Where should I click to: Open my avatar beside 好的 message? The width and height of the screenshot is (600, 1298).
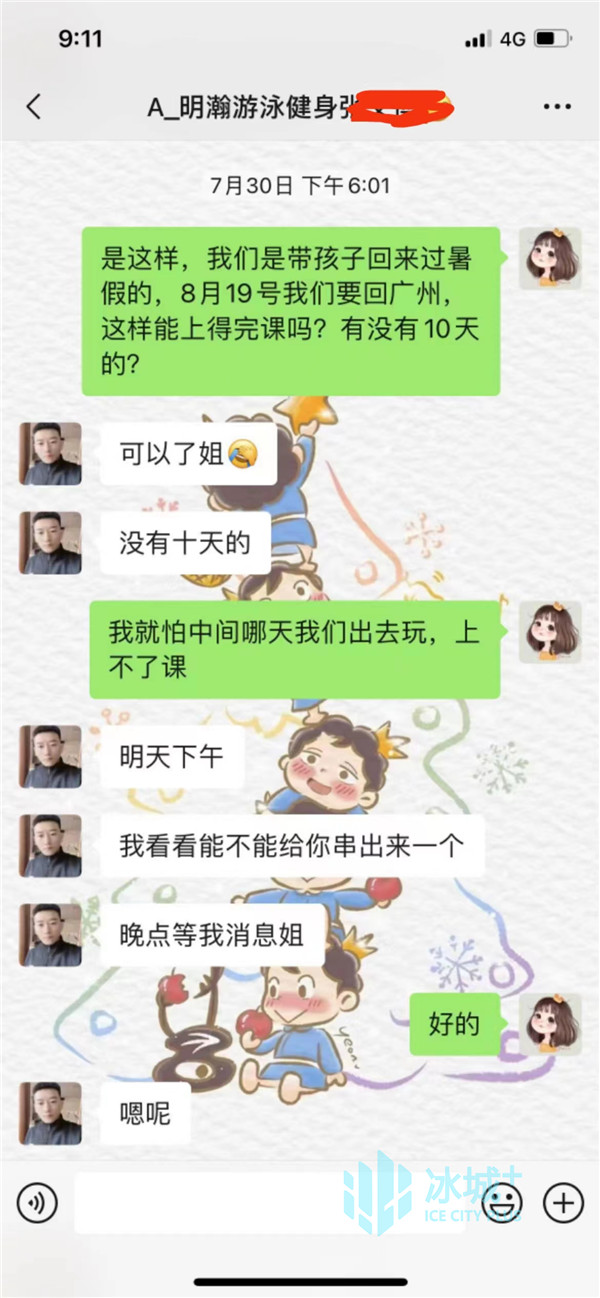click(x=550, y=1024)
